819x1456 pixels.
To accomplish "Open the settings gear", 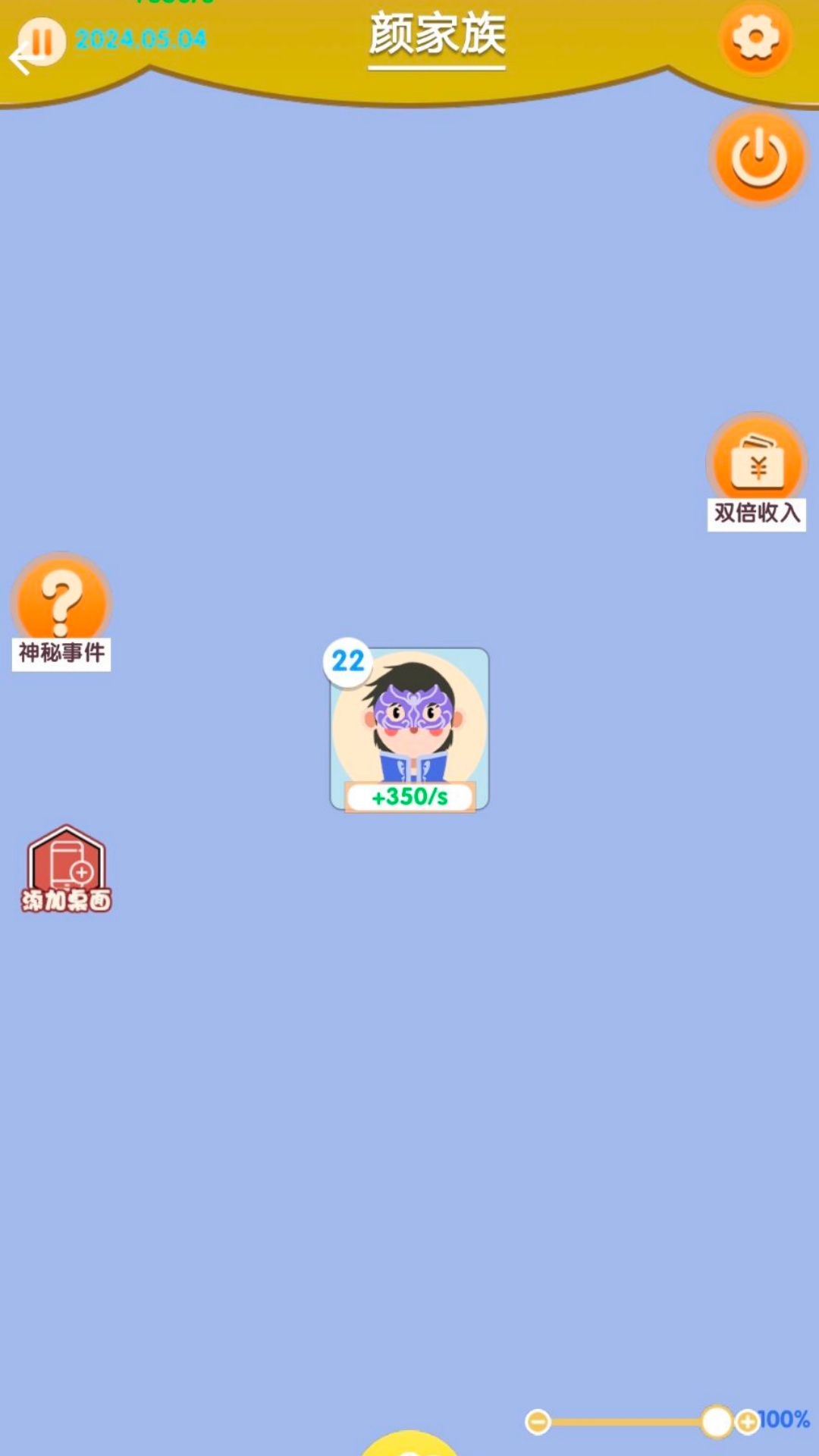I will click(755, 38).
